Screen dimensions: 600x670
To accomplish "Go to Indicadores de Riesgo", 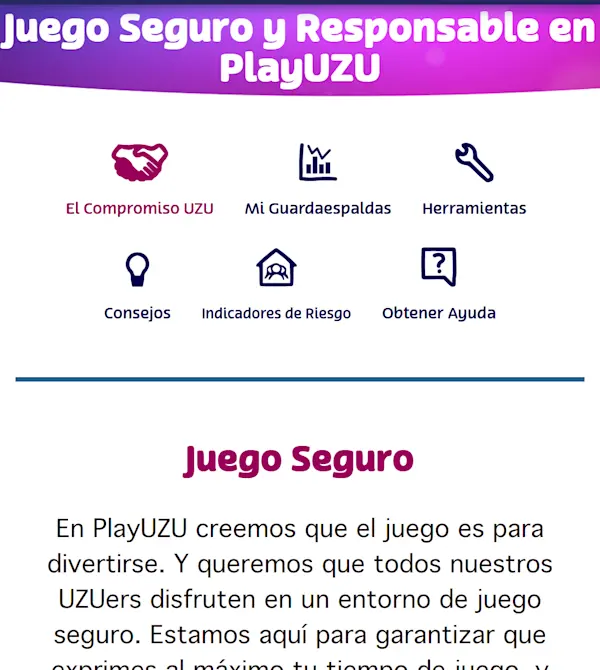I will pos(276,285).
